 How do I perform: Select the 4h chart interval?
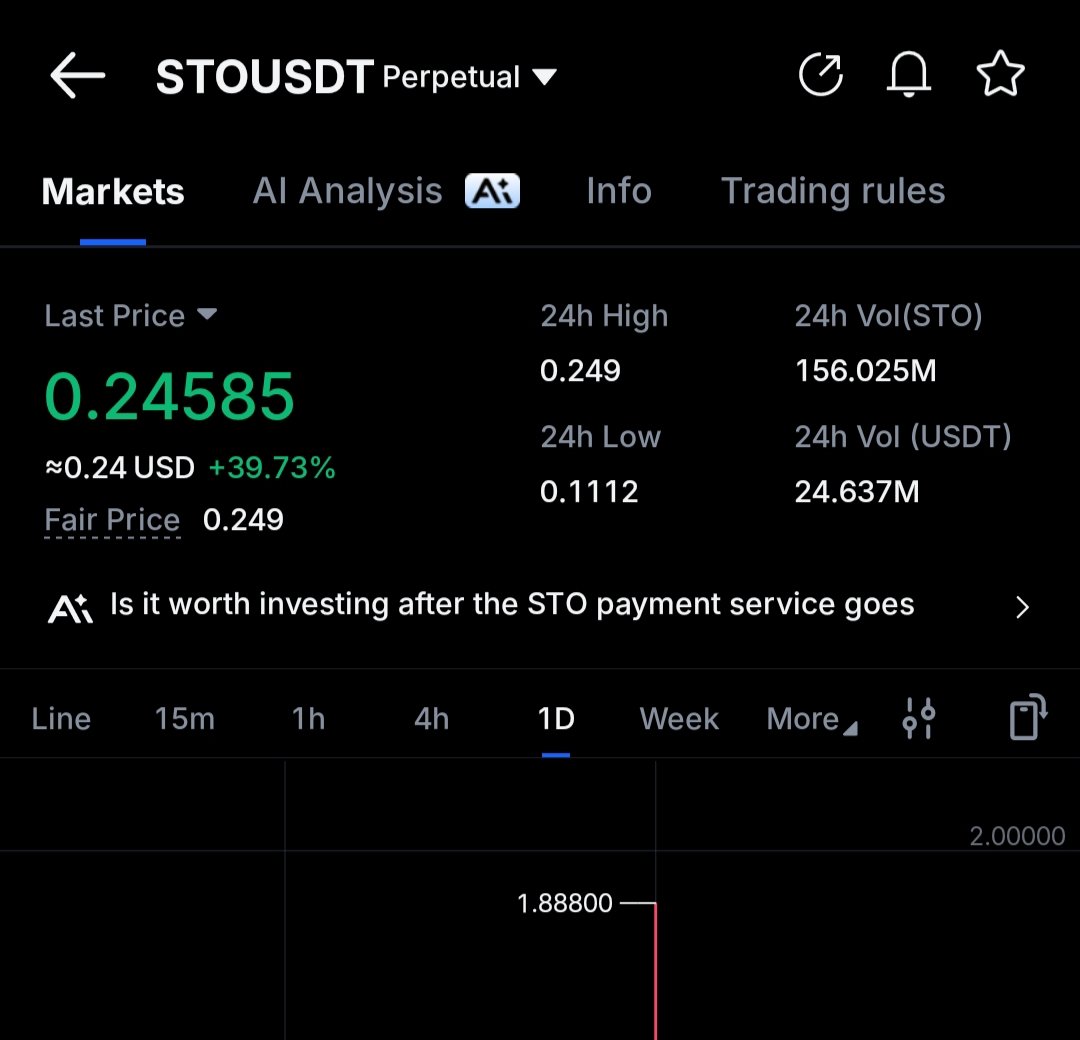(x=431, y=719)
